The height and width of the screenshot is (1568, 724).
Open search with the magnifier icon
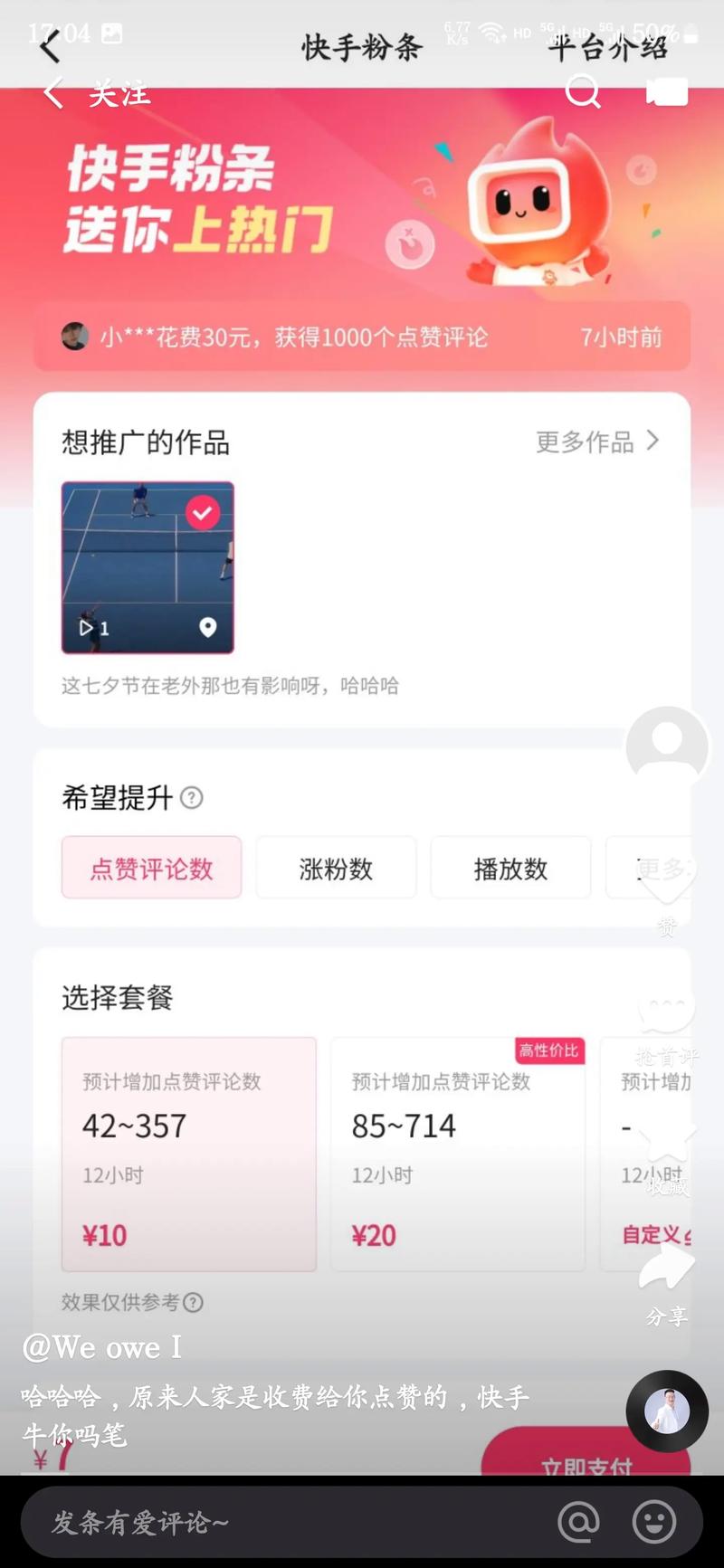tap(583, 93)
